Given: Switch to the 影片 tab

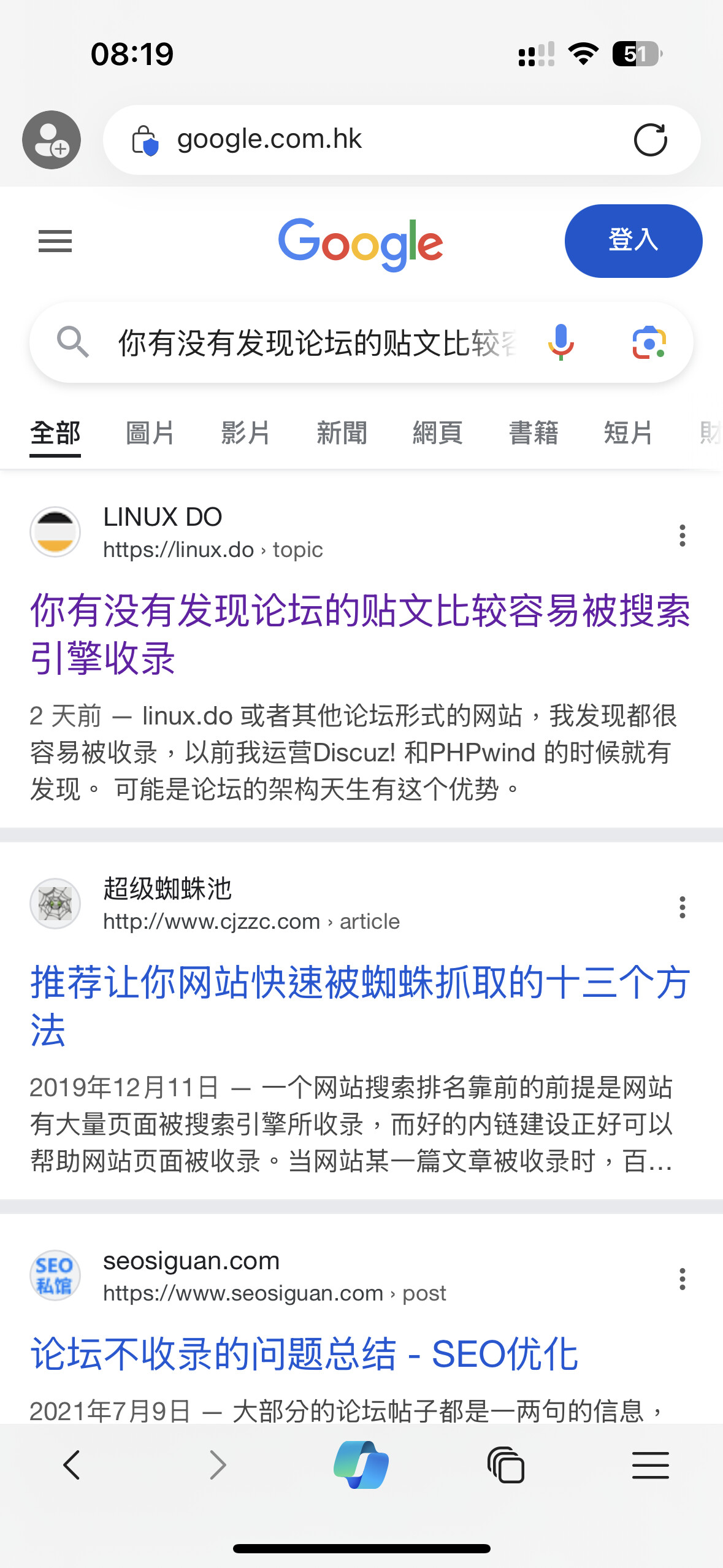Looking at the screenshot, I should [x=245, y=433].
